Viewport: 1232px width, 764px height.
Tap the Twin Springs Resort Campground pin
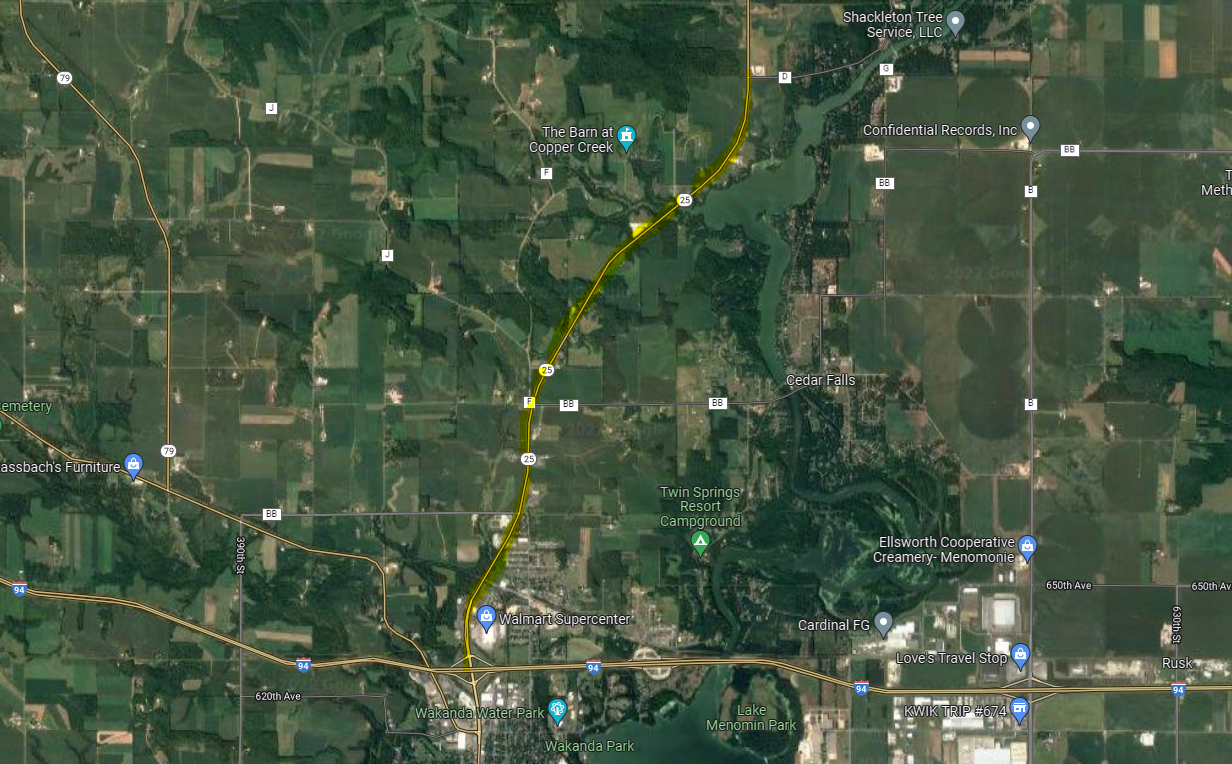click(x=701, y=542)
